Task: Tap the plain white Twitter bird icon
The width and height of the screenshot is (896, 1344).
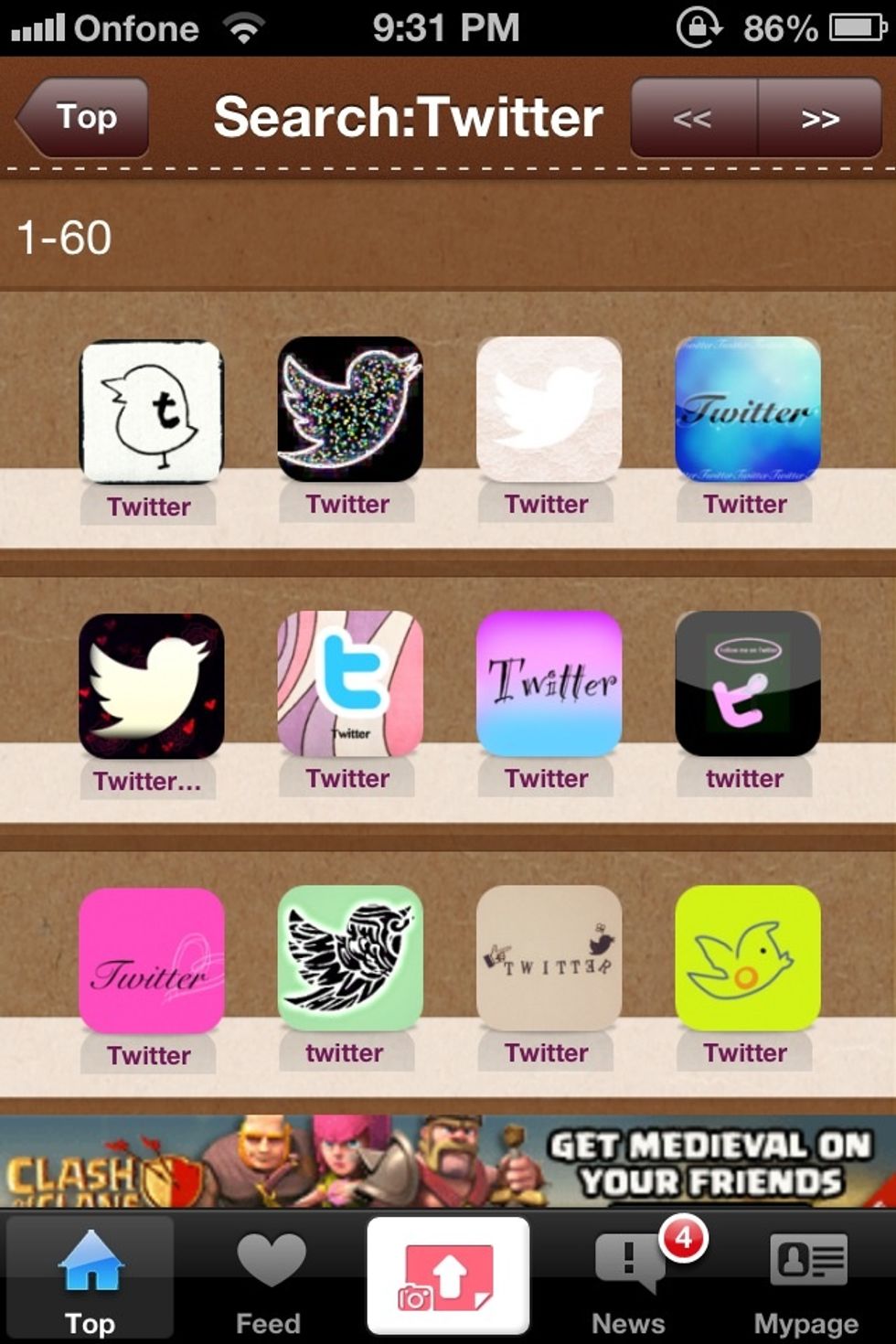Action: tap(547, 411)
